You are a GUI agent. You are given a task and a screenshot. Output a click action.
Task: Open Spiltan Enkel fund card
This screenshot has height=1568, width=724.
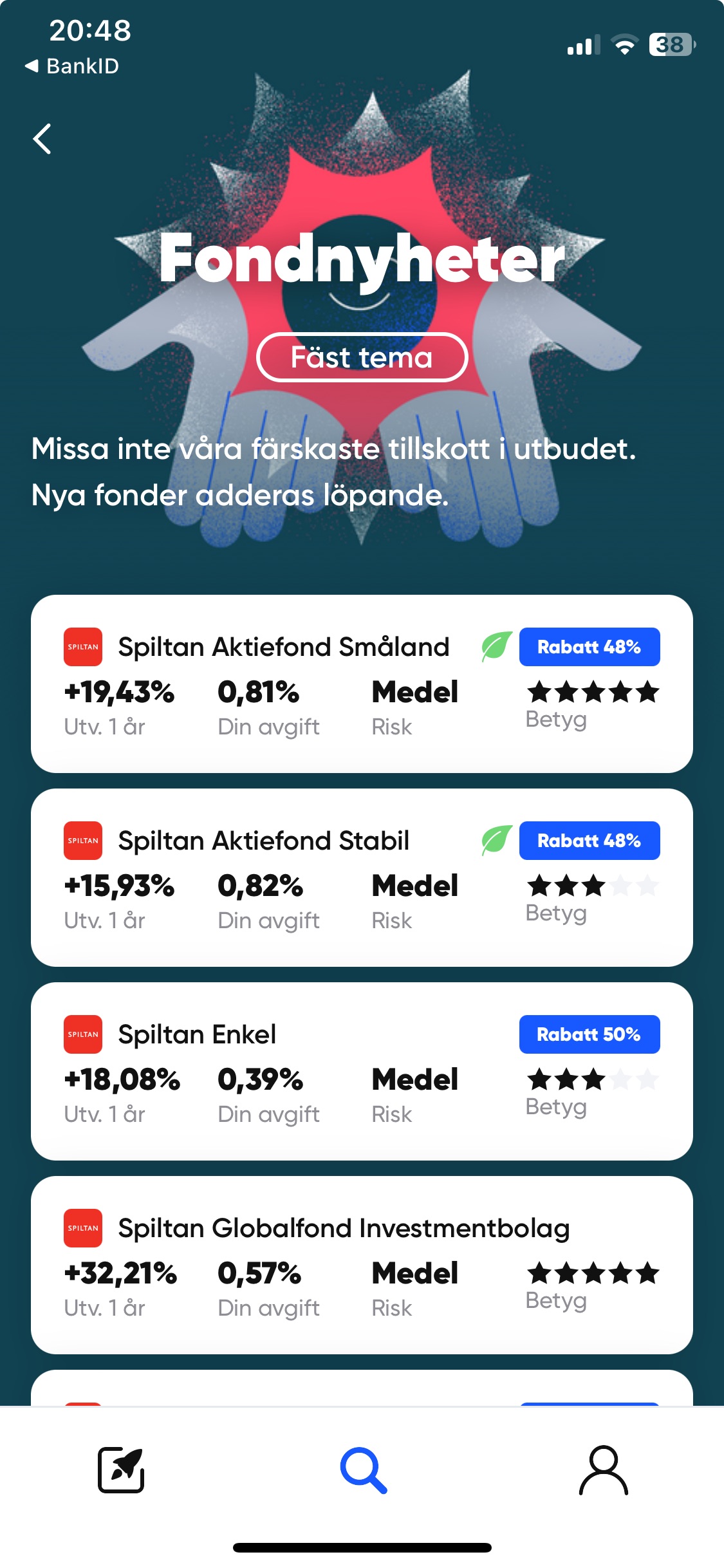point(362,1071)
